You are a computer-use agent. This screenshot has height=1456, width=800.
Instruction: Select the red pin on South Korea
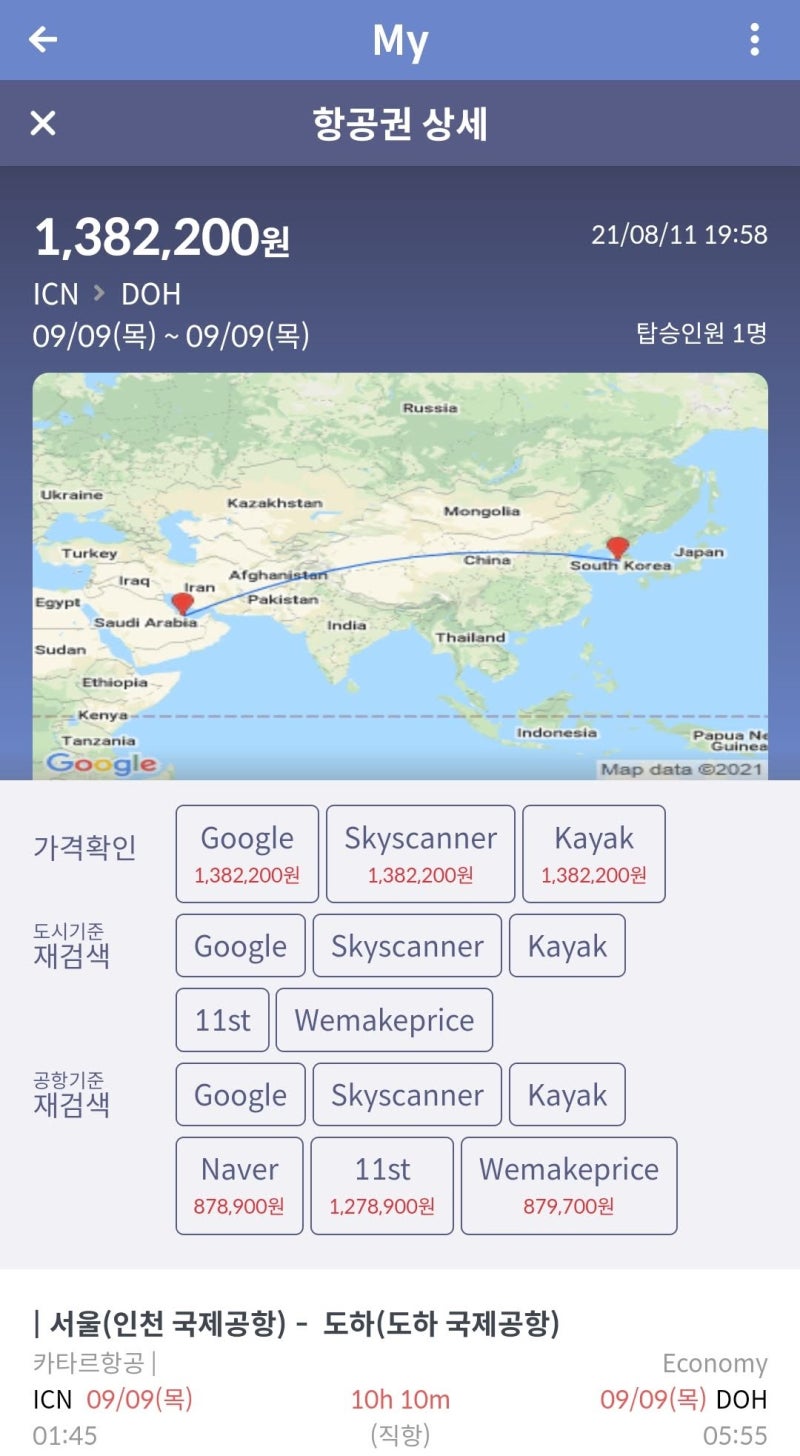coord(617,548)
